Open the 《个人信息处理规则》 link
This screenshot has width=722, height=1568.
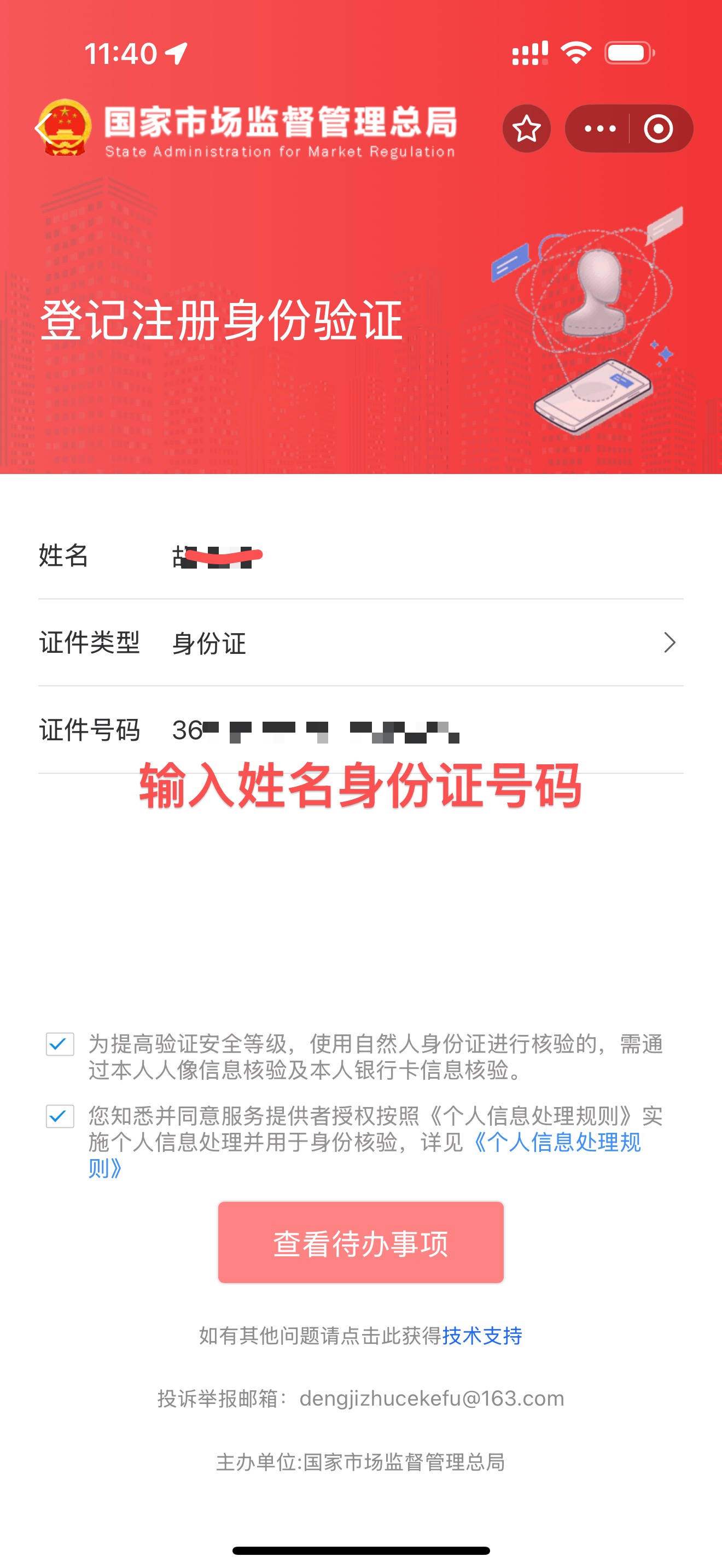tap(557, 1143)
